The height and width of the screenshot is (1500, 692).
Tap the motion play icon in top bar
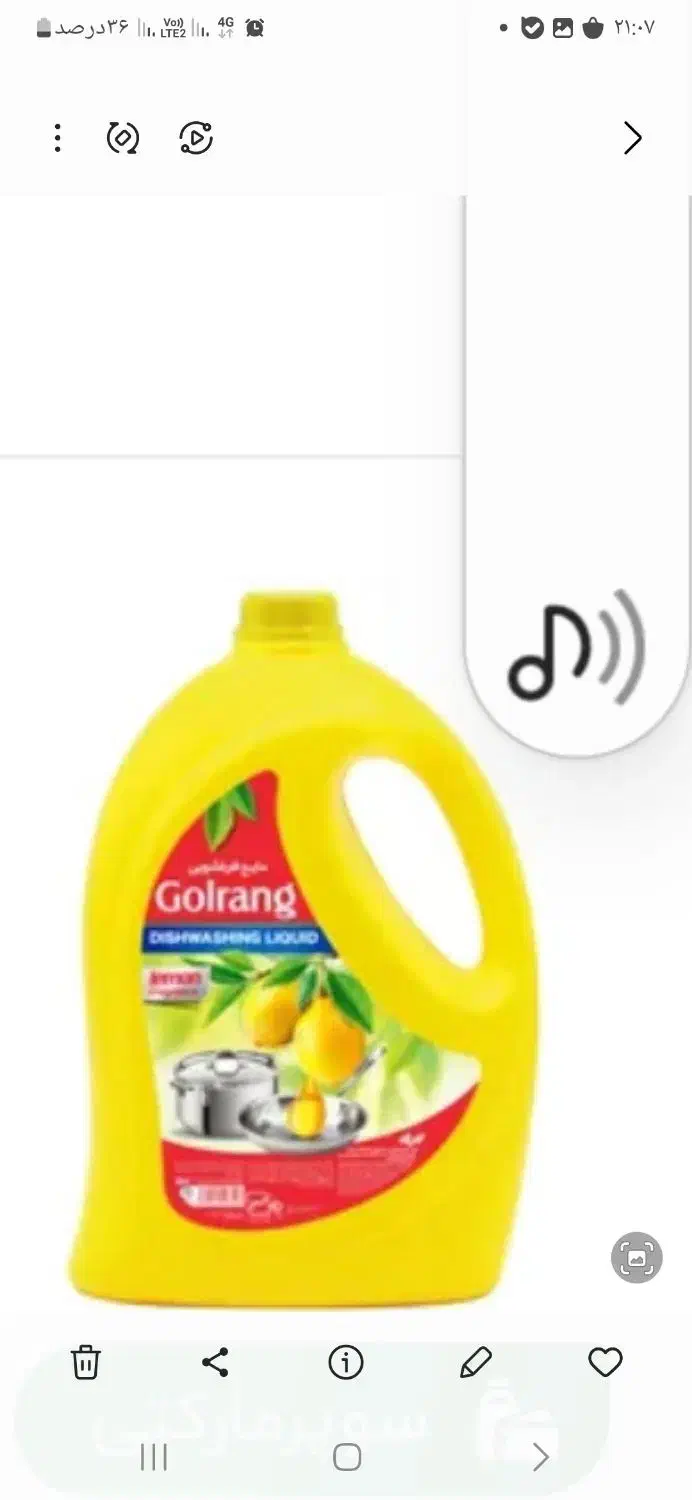(x=196, y=138)
